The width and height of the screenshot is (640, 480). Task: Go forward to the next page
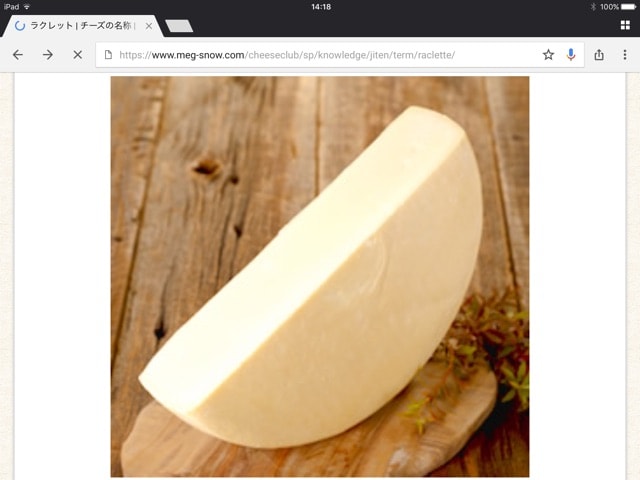coord(47,54)
